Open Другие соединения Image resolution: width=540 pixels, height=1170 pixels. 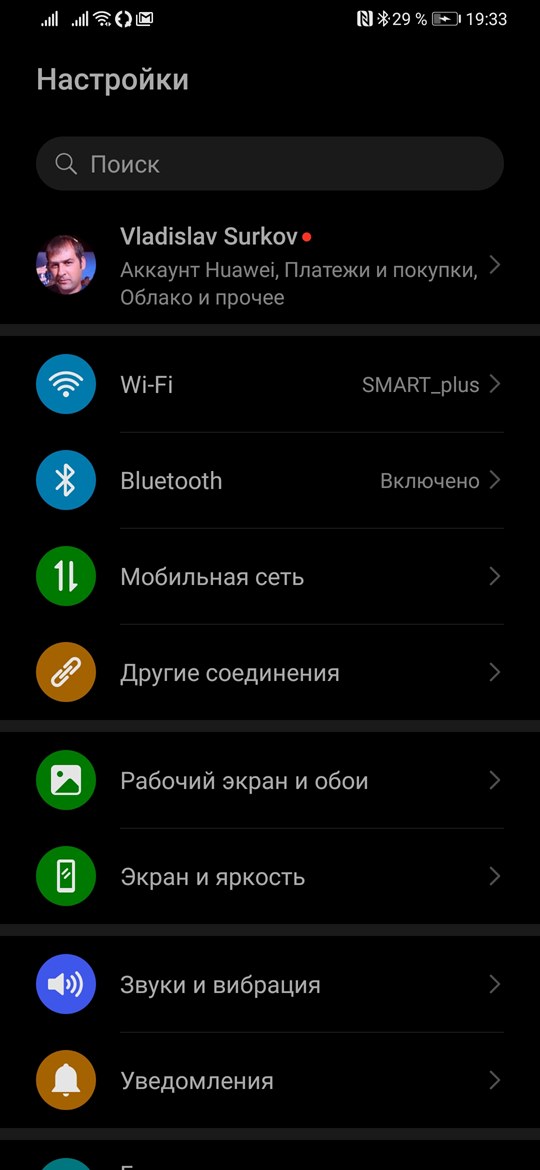(270, 673)
